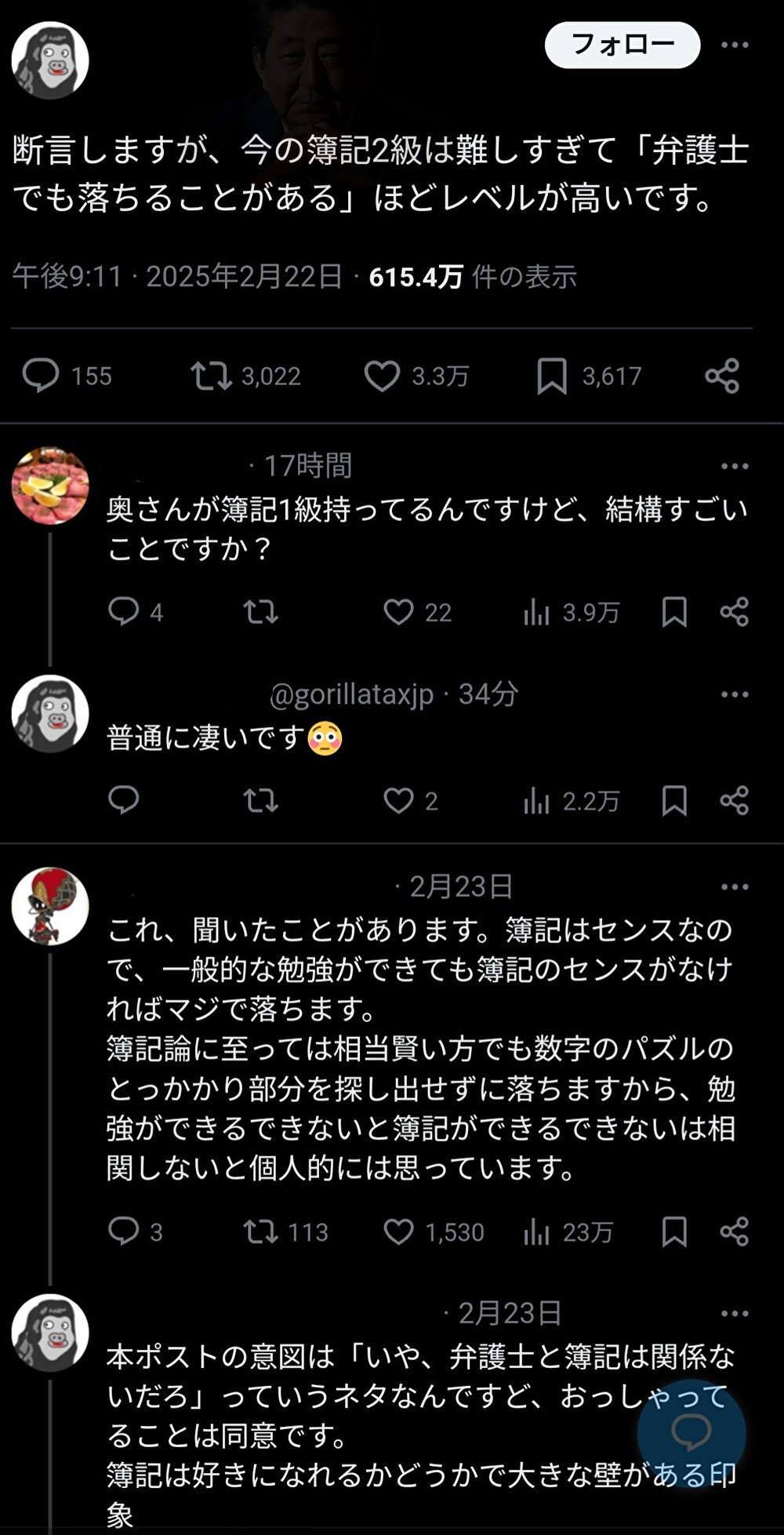The width and height of the screenshot is (784, 1535).
Task: Like the 普通に凄いです reply
Action: click(398, 801)
